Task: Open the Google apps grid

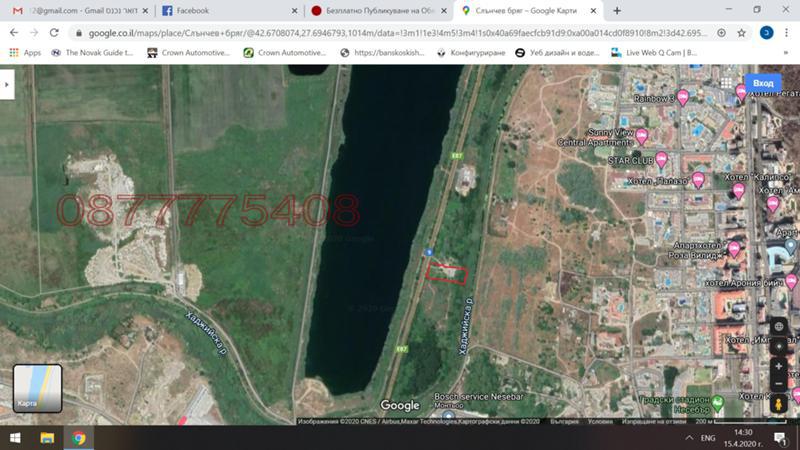Action: tap(726, 83)
